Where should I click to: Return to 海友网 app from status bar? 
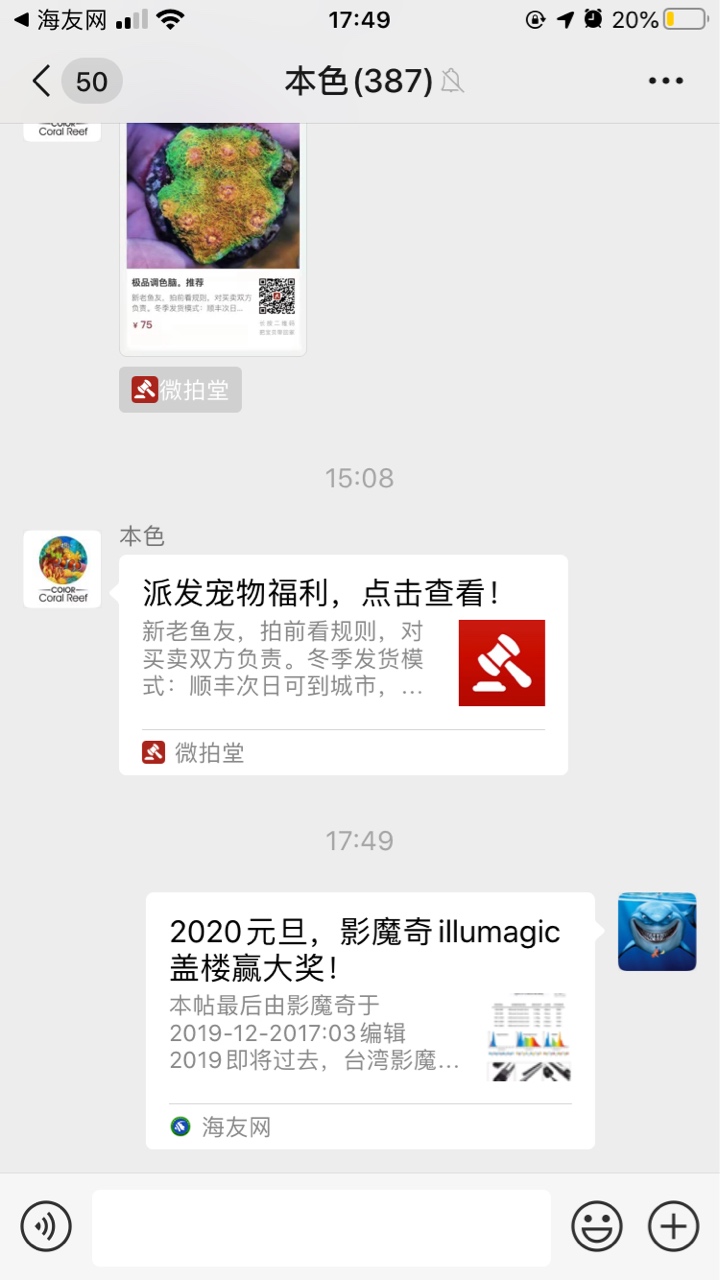[x=60, y=20]
